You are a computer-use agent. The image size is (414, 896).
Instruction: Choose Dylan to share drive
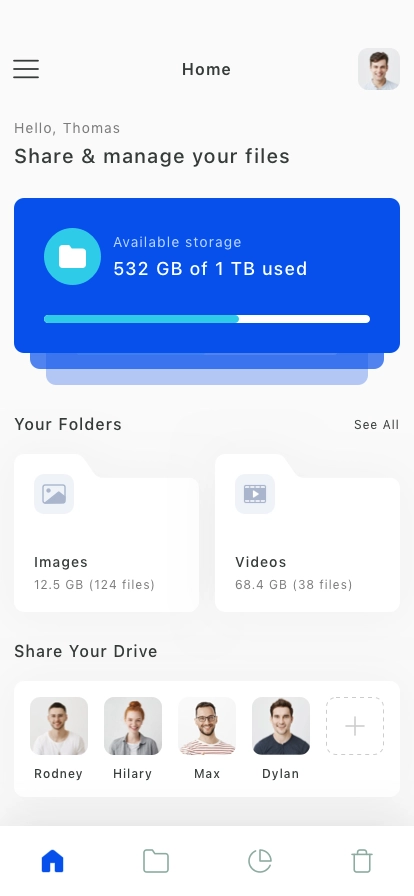[x=281, y=738]
